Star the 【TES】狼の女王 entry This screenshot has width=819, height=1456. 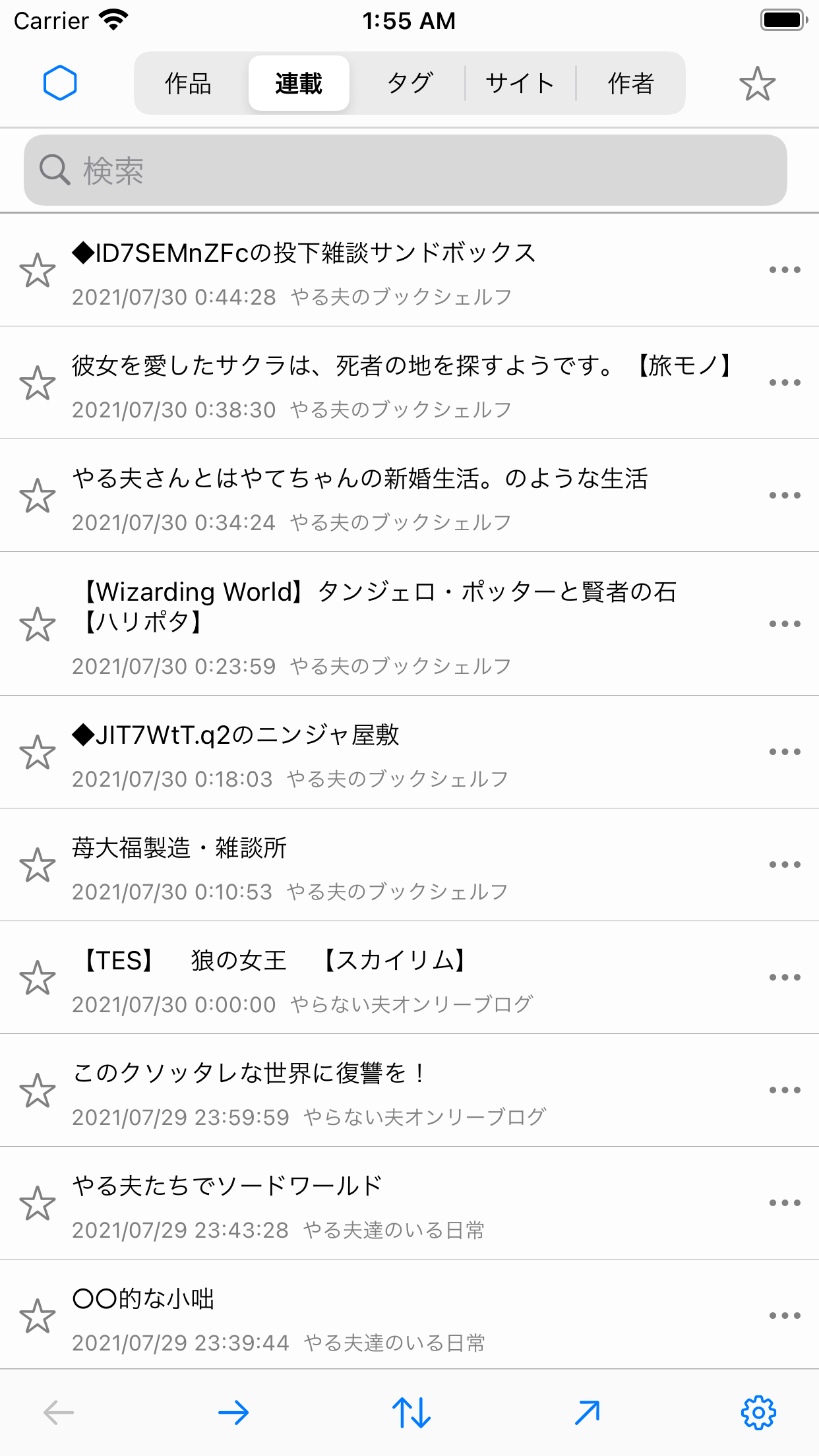tap(38, 978)
